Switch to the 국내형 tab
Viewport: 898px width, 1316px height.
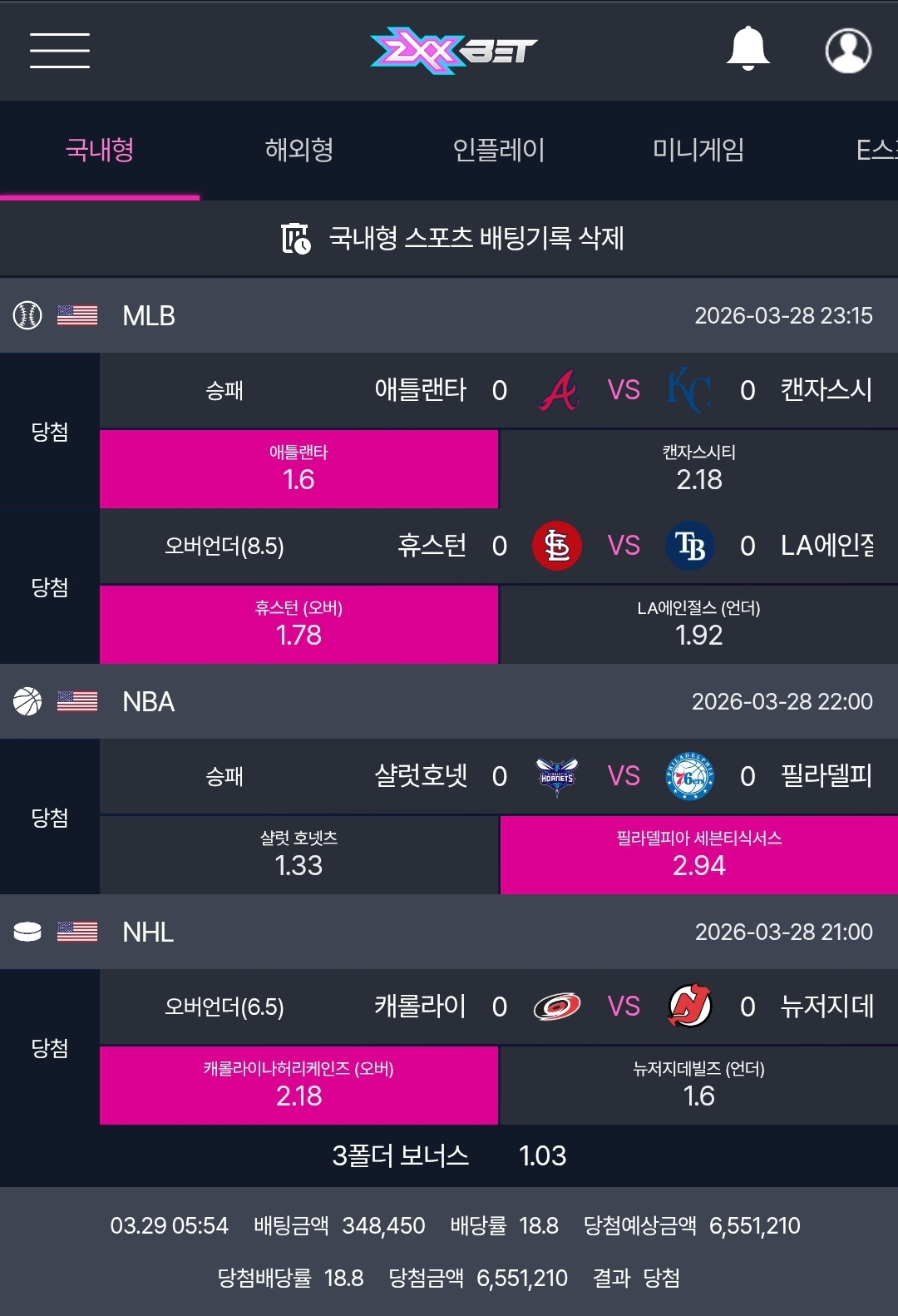click(100, 150)
